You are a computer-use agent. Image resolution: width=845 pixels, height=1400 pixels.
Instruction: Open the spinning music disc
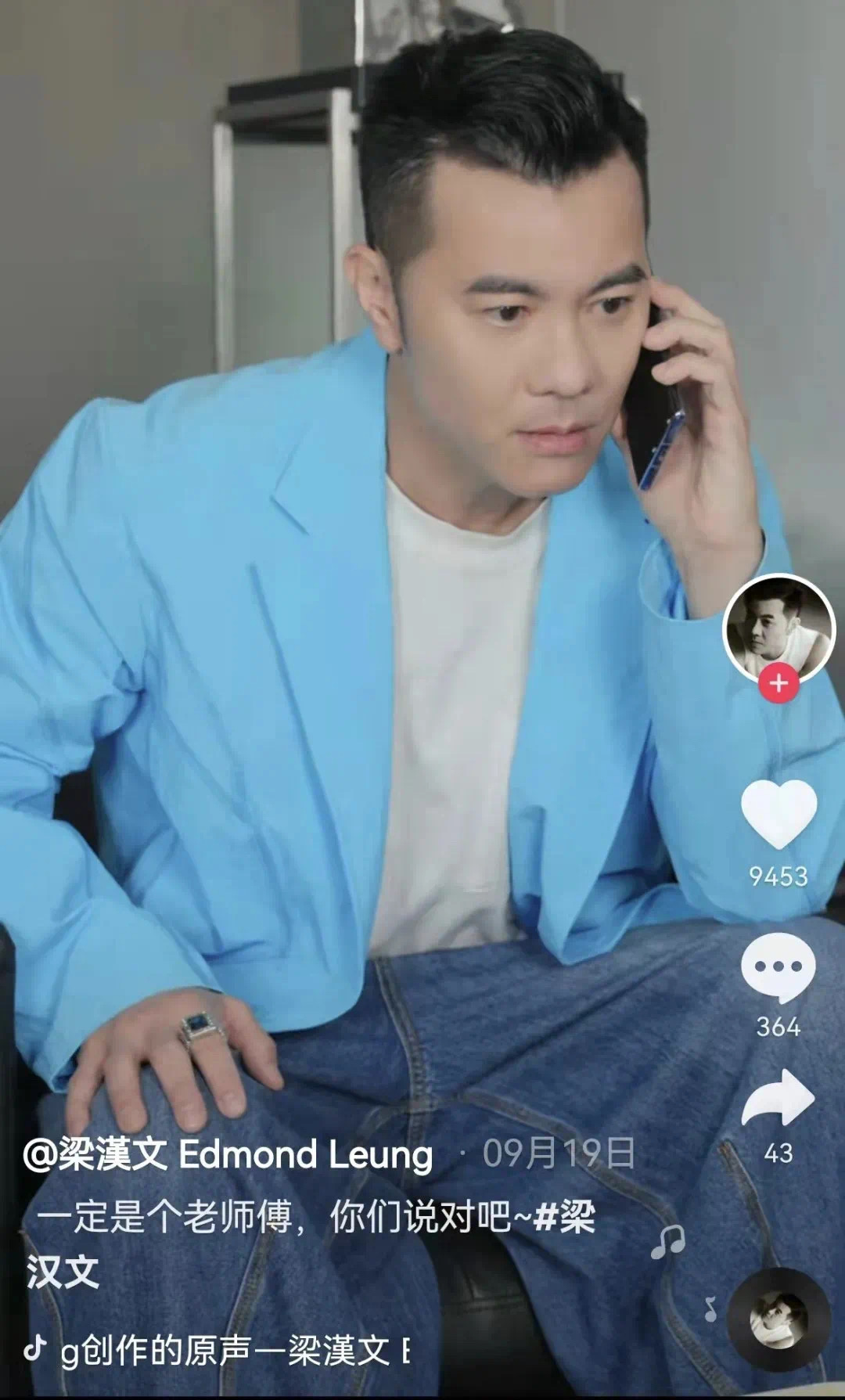[778, 1319]
